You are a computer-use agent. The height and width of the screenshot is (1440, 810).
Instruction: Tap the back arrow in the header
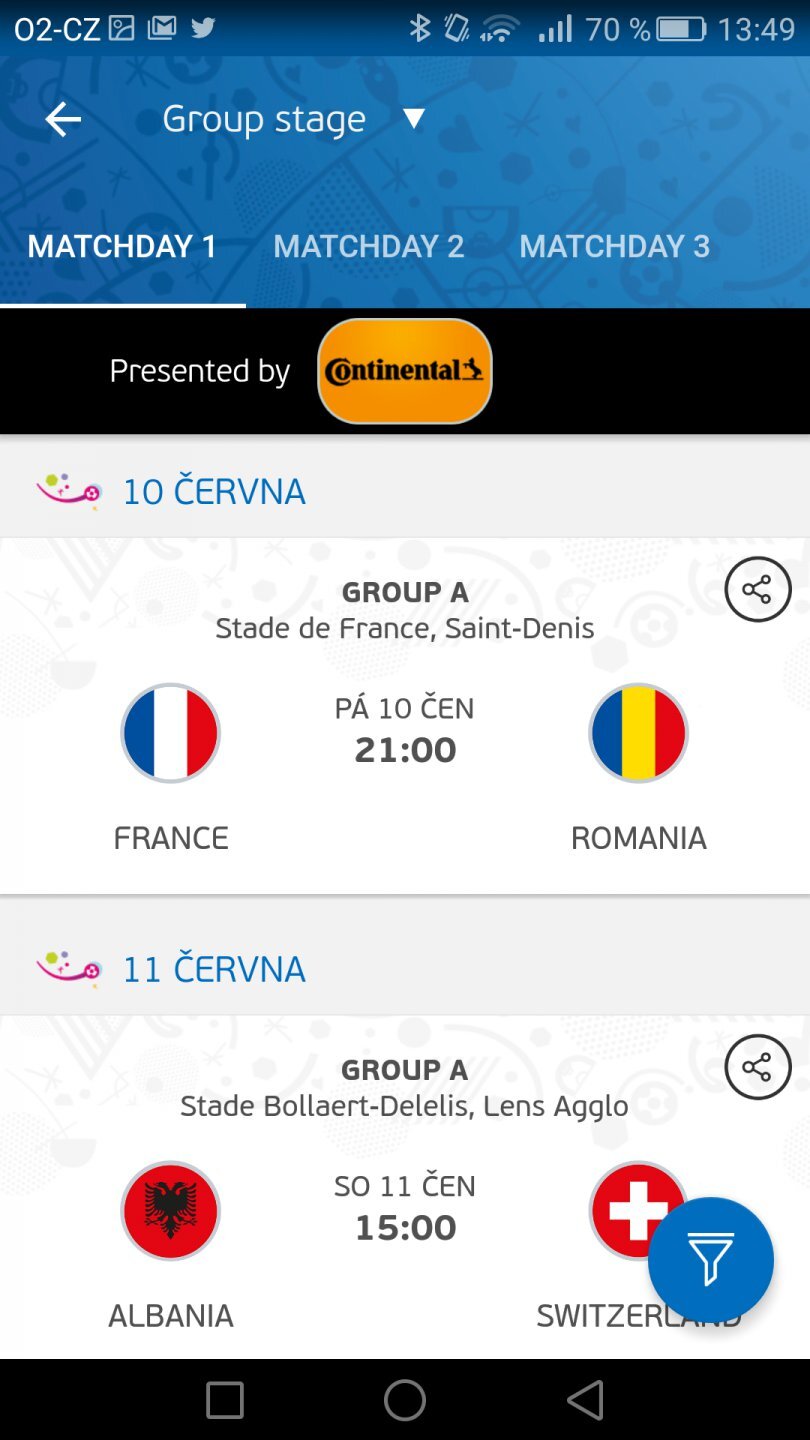[62, 118]
